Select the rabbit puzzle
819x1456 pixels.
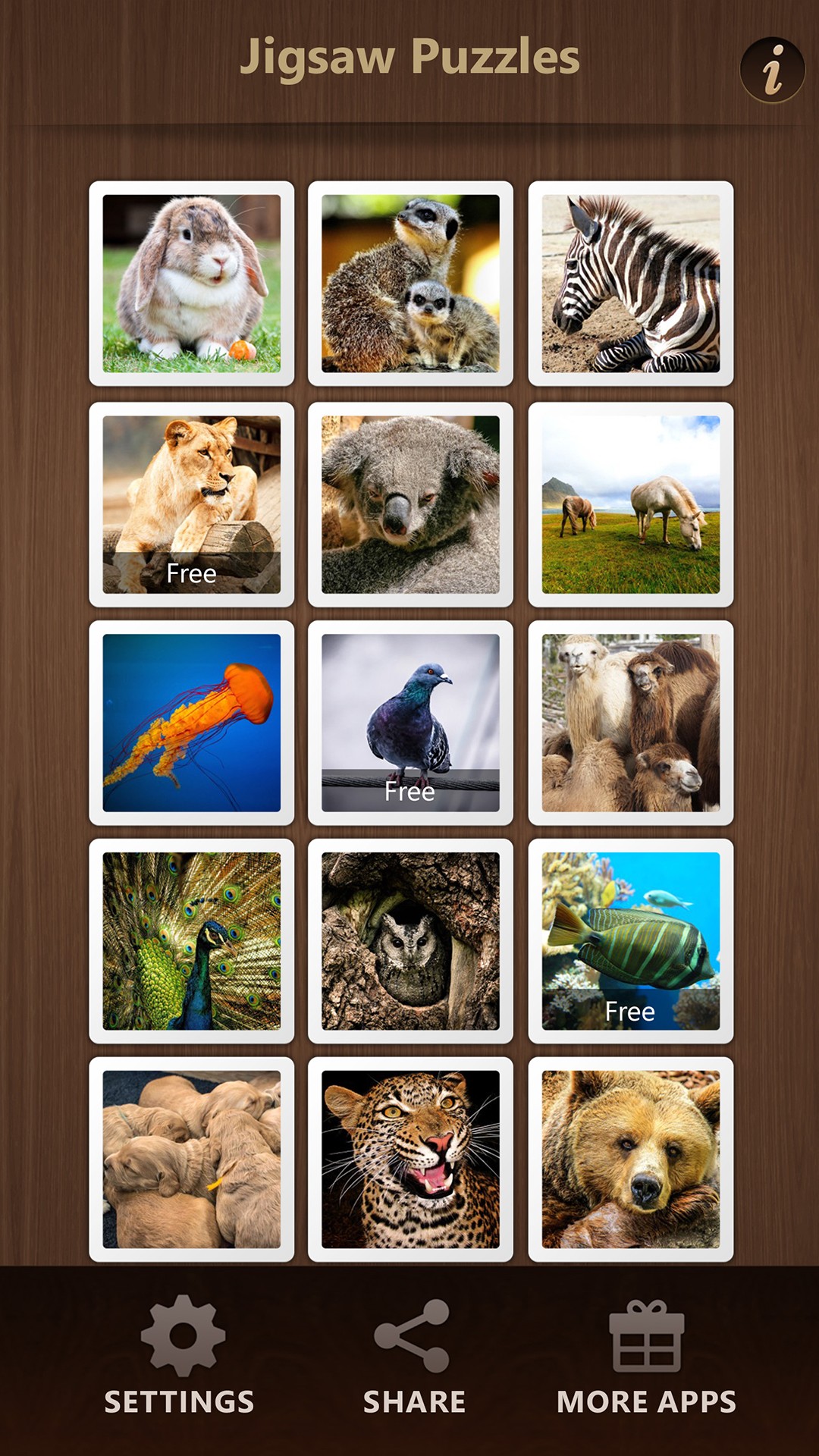(192, 284)
